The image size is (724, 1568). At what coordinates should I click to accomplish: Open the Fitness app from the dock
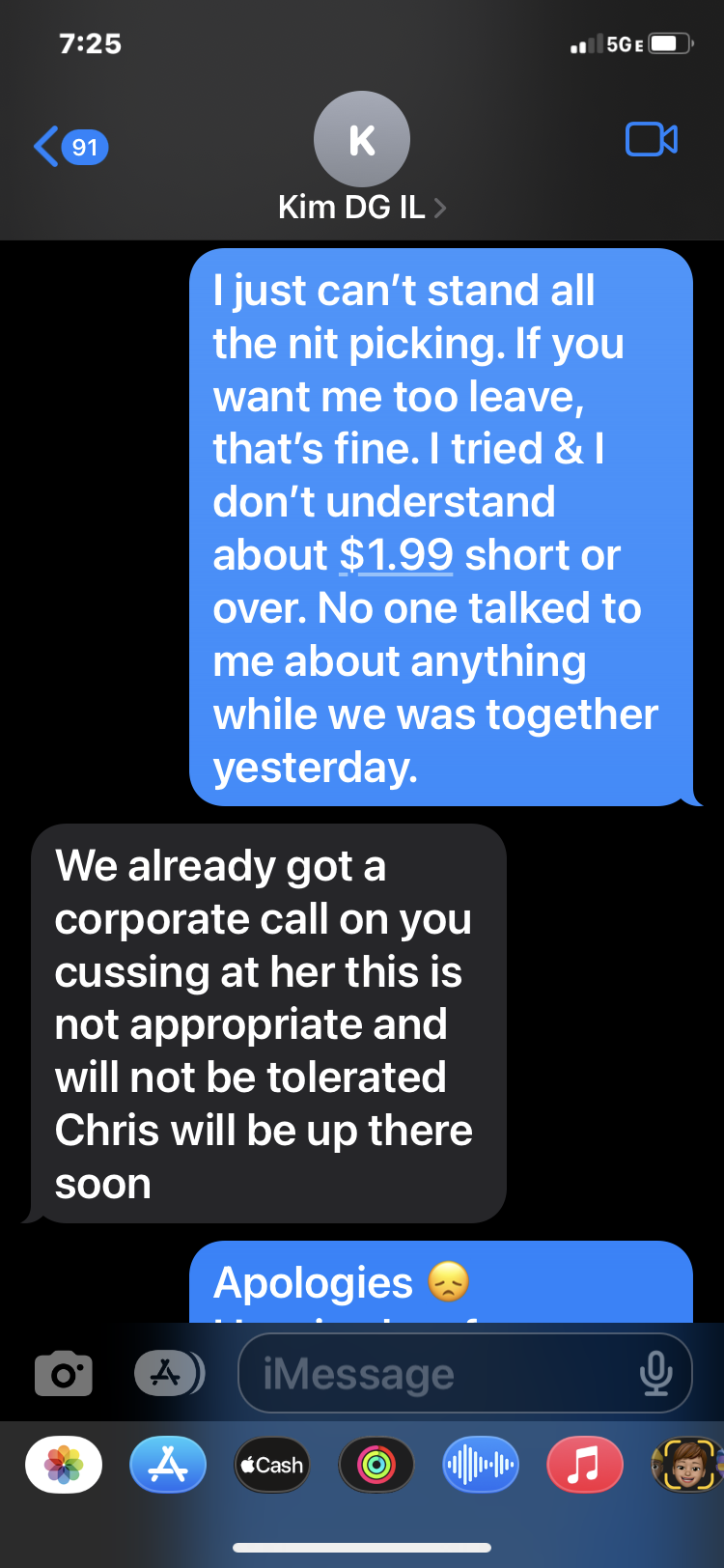click(376, 1464)
